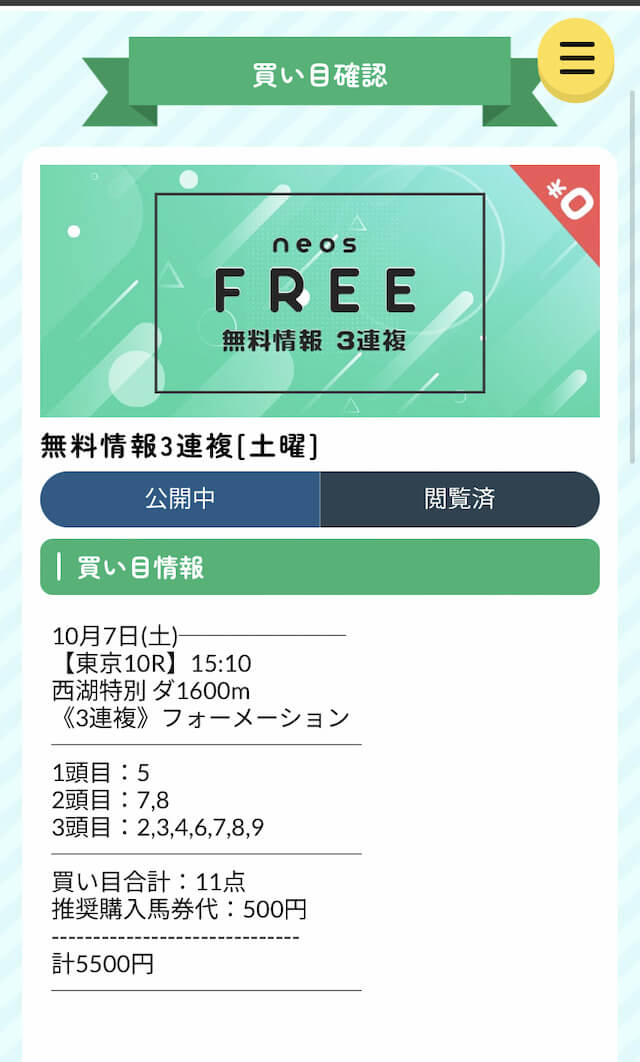The height and width of the screenshot is (1062, 640).
Task: Open the yellow hamburger menu
Action: (576, 60)
